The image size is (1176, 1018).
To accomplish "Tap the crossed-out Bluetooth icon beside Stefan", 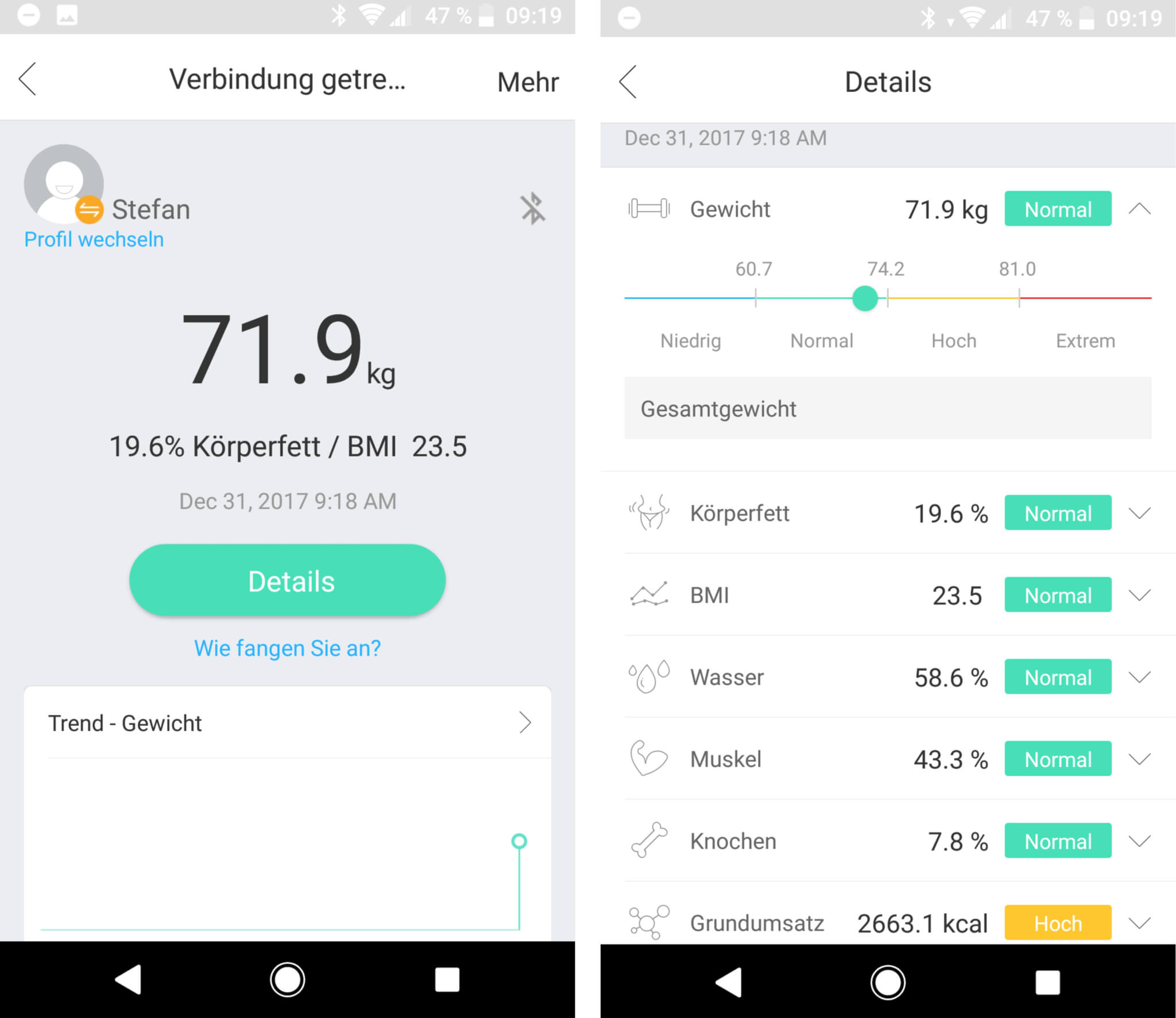I will [x=532, y=208].
